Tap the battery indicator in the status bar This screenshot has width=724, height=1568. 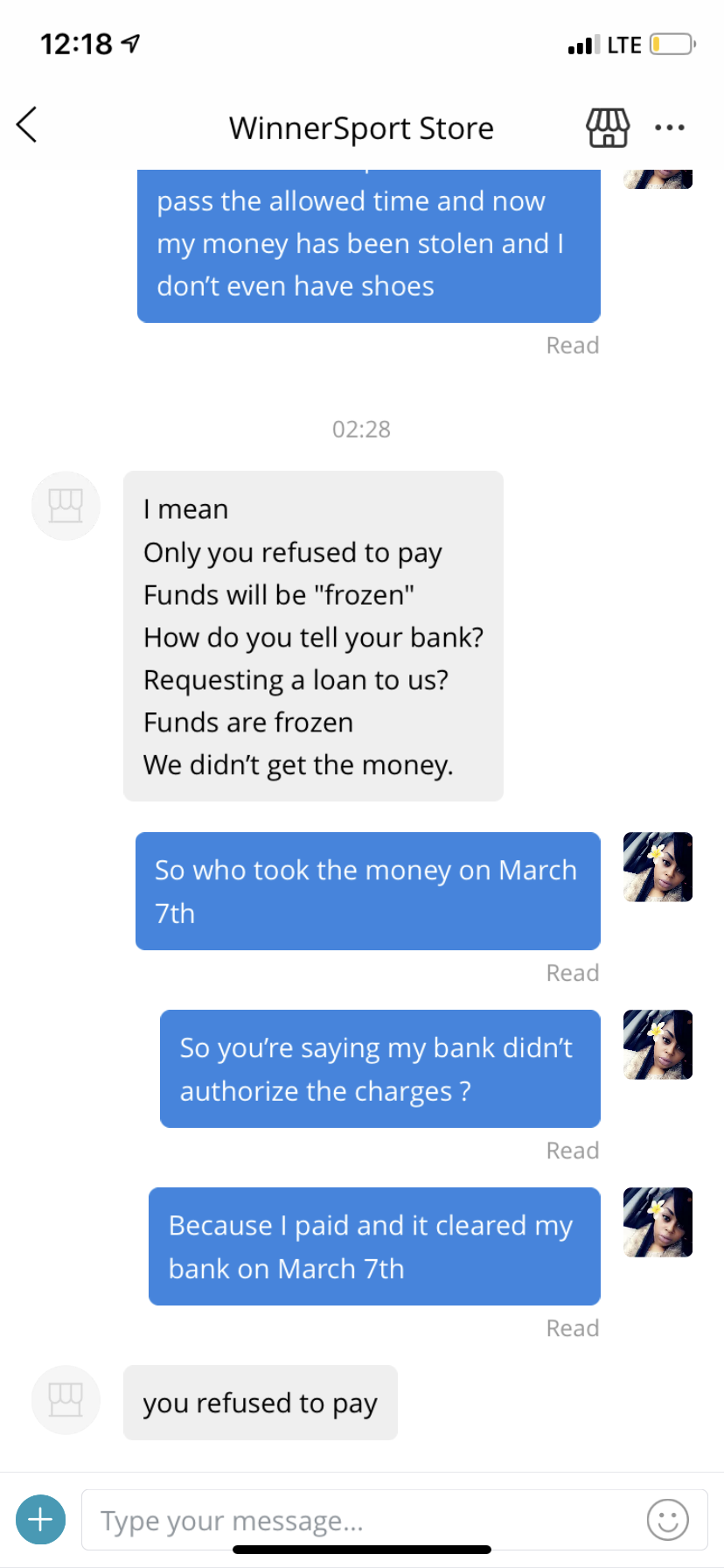tap(670, 43)
